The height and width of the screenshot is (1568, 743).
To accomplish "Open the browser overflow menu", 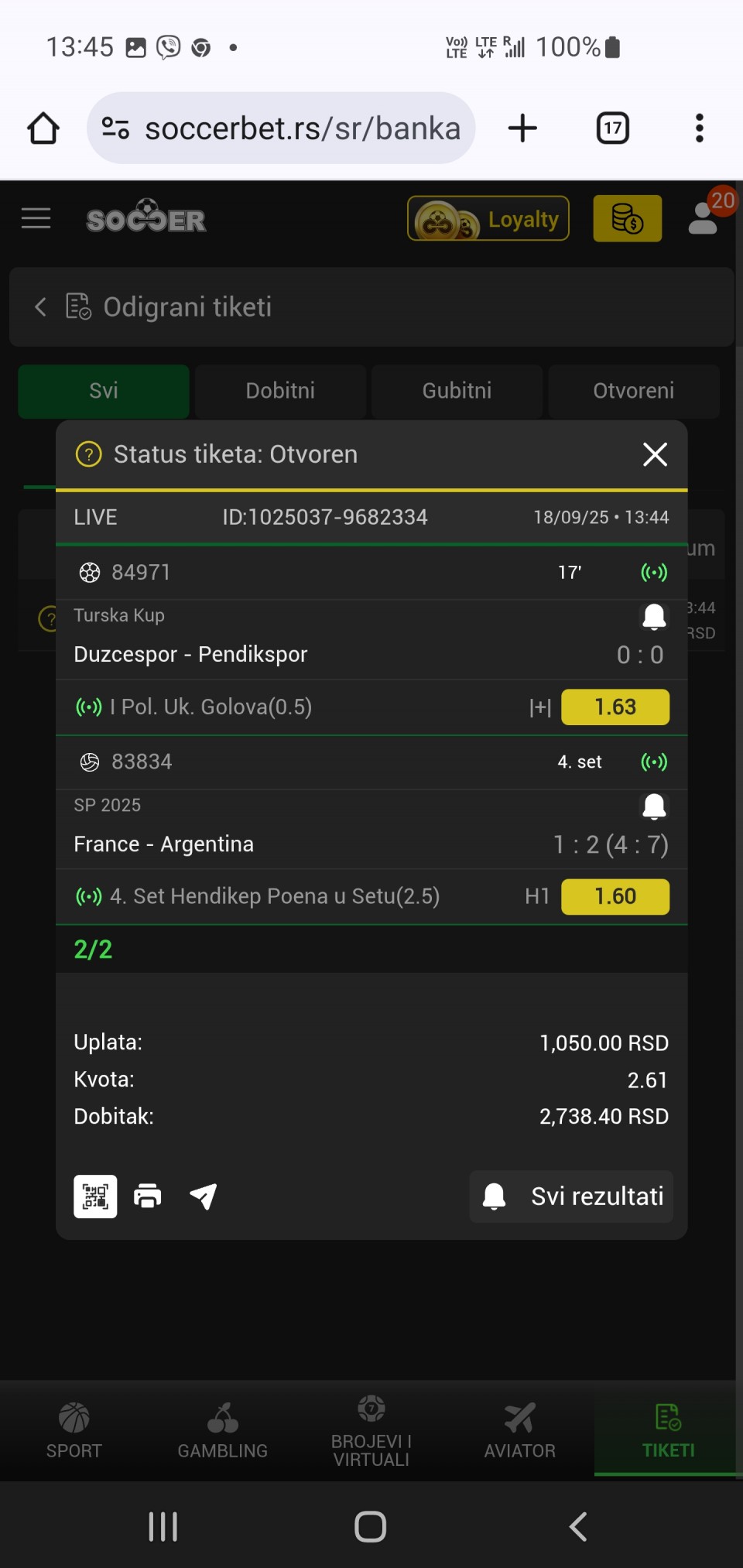I will coord(700,128).
